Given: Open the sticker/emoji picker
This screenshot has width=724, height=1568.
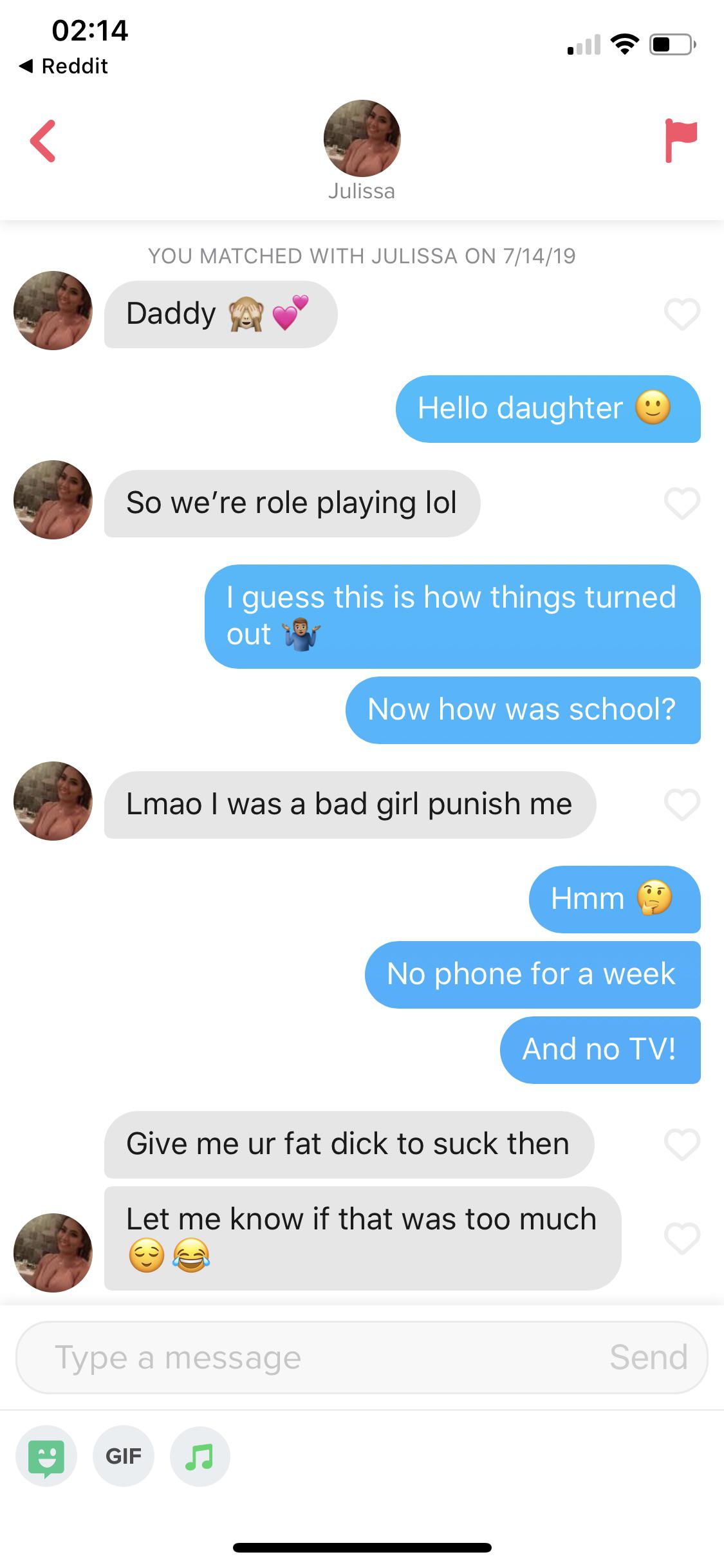Looking at the screenshot, I should click(46, 1456).
